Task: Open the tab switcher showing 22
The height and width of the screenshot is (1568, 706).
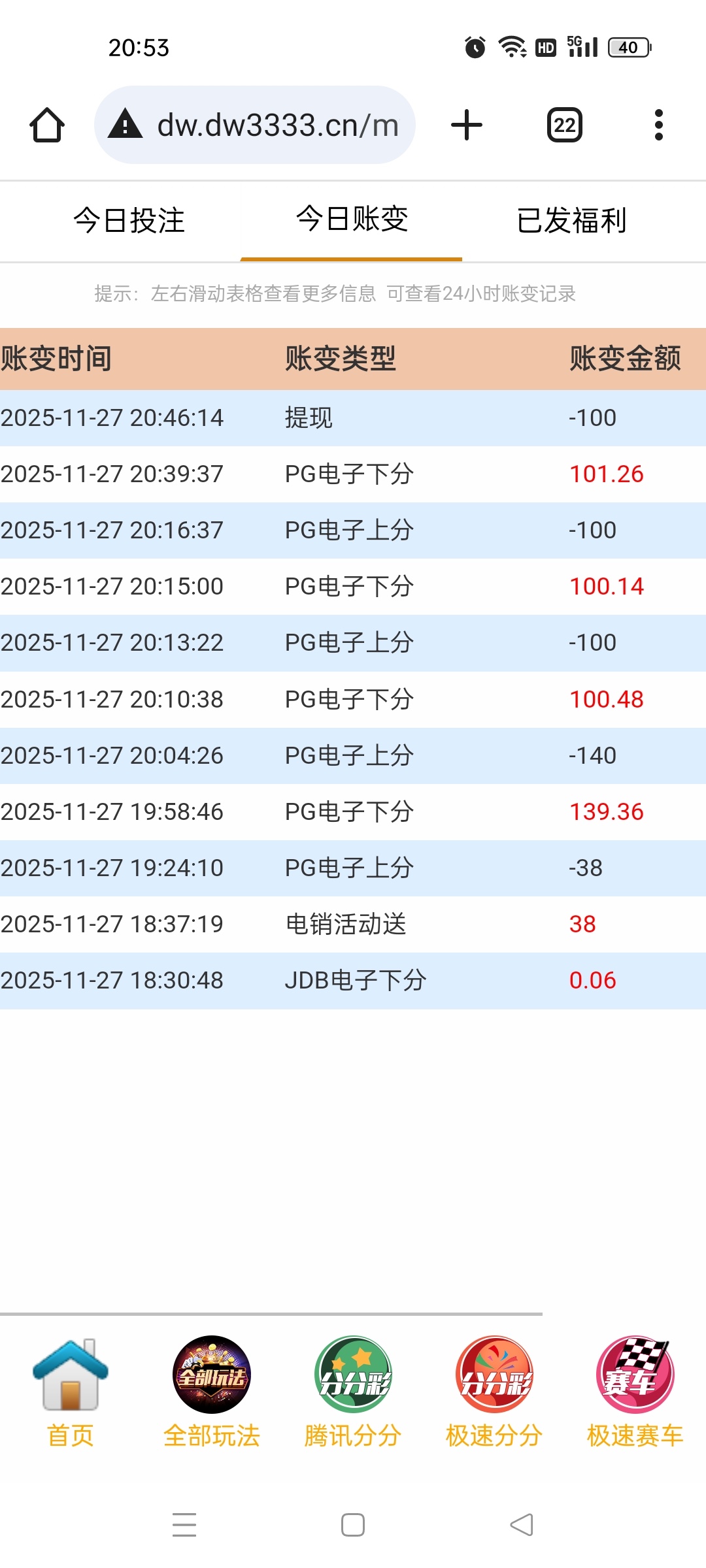Action: click(564, 125)
